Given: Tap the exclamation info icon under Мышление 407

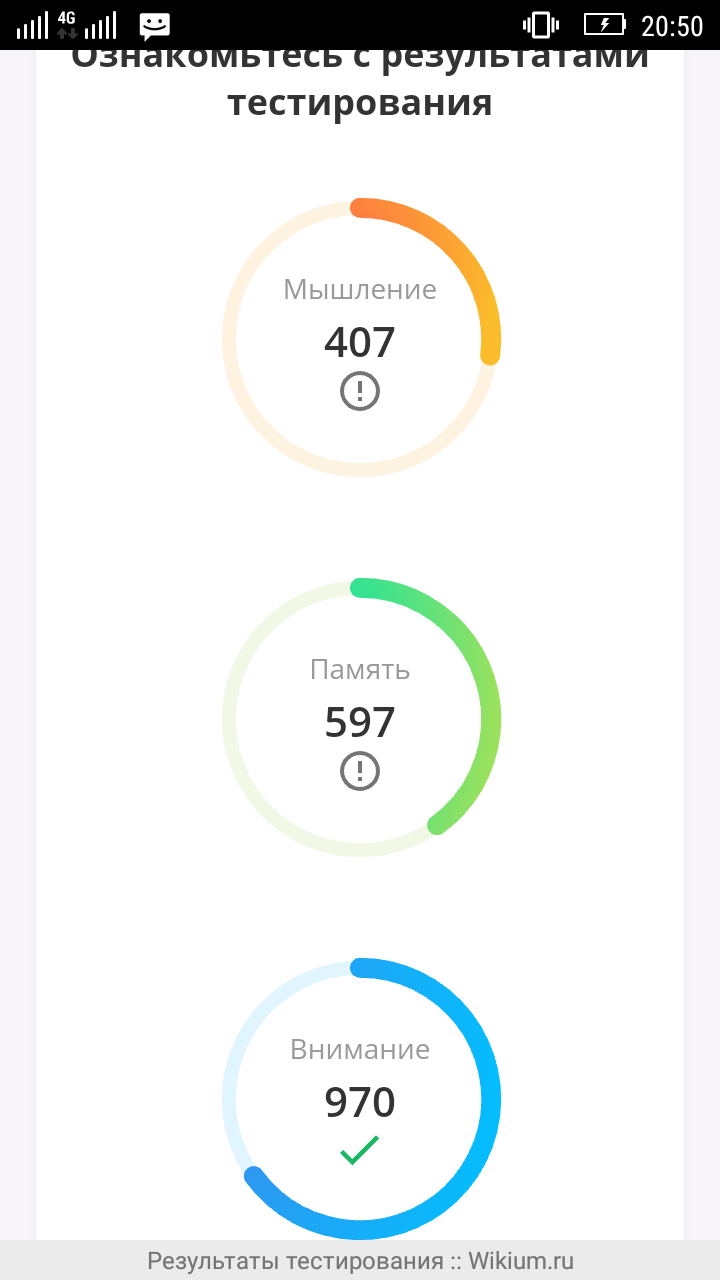Looking at the screenshot, I should [360, 390].
